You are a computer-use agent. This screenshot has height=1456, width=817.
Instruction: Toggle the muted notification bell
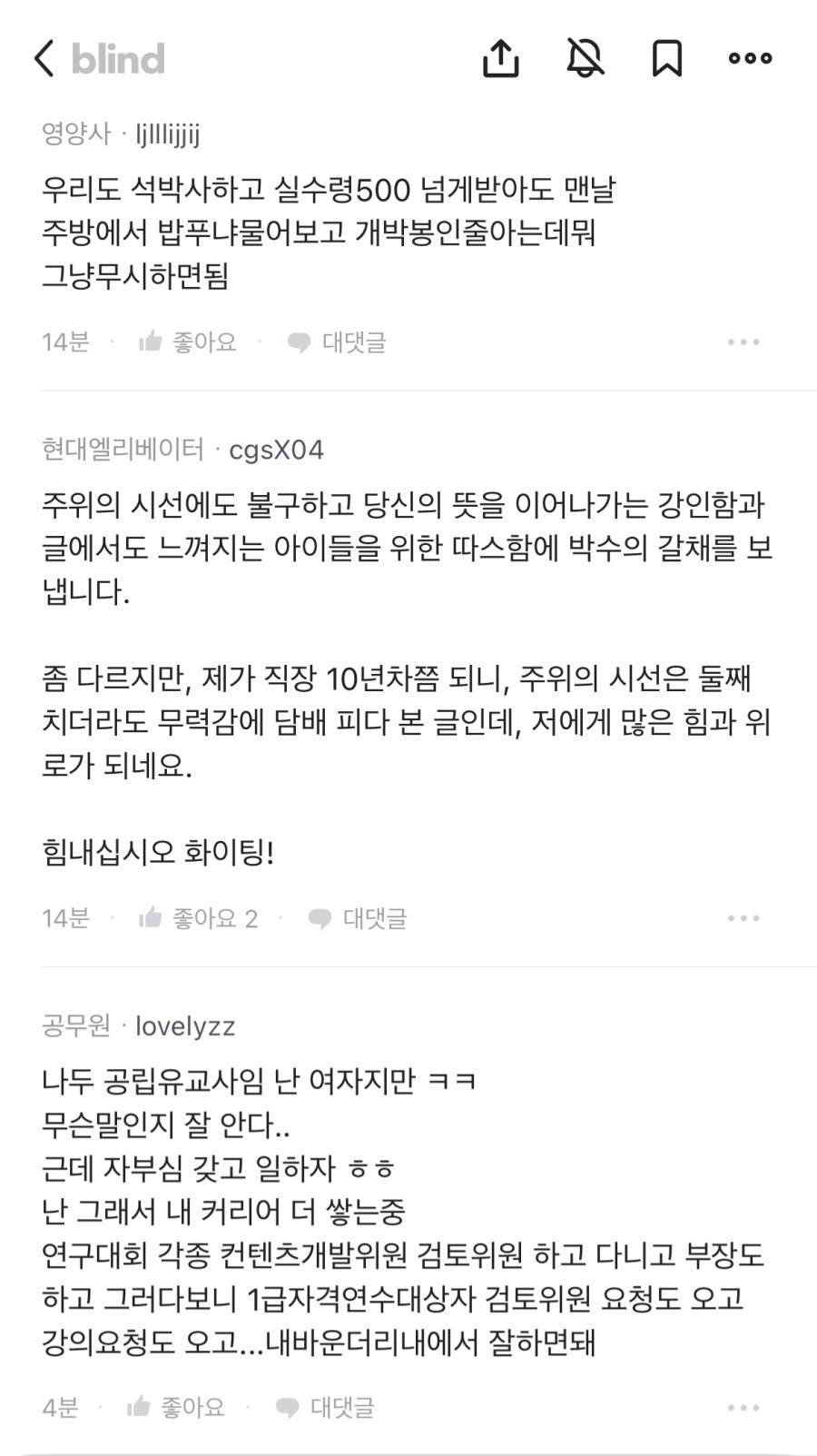click(585, 59)
